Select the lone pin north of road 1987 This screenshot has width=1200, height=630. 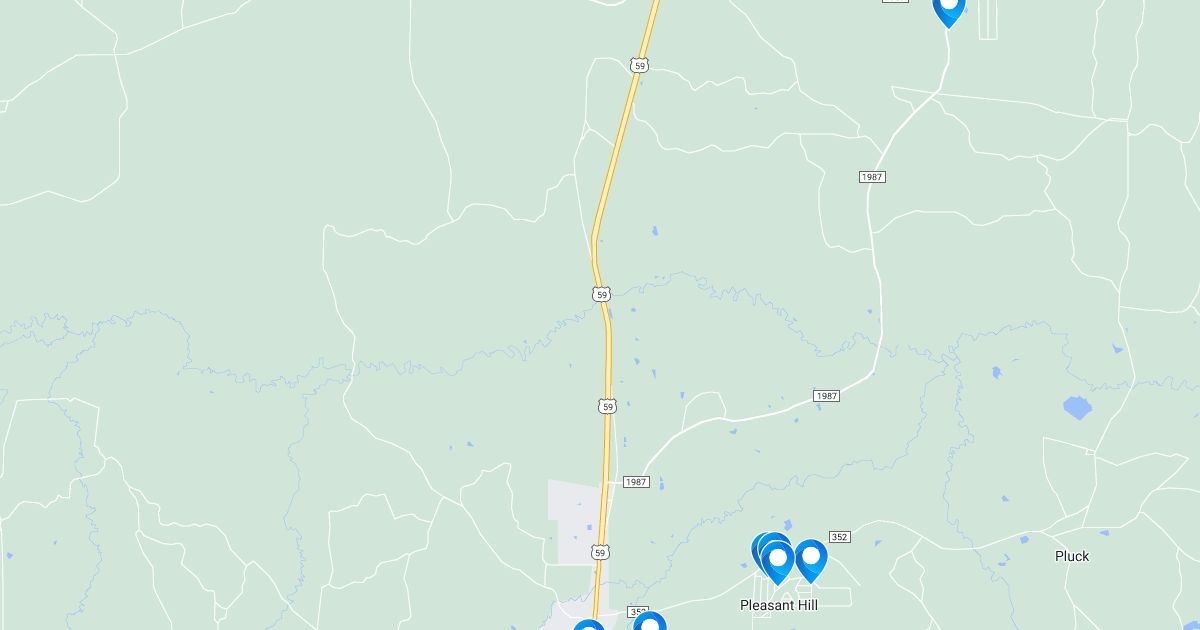click(948, 8)
